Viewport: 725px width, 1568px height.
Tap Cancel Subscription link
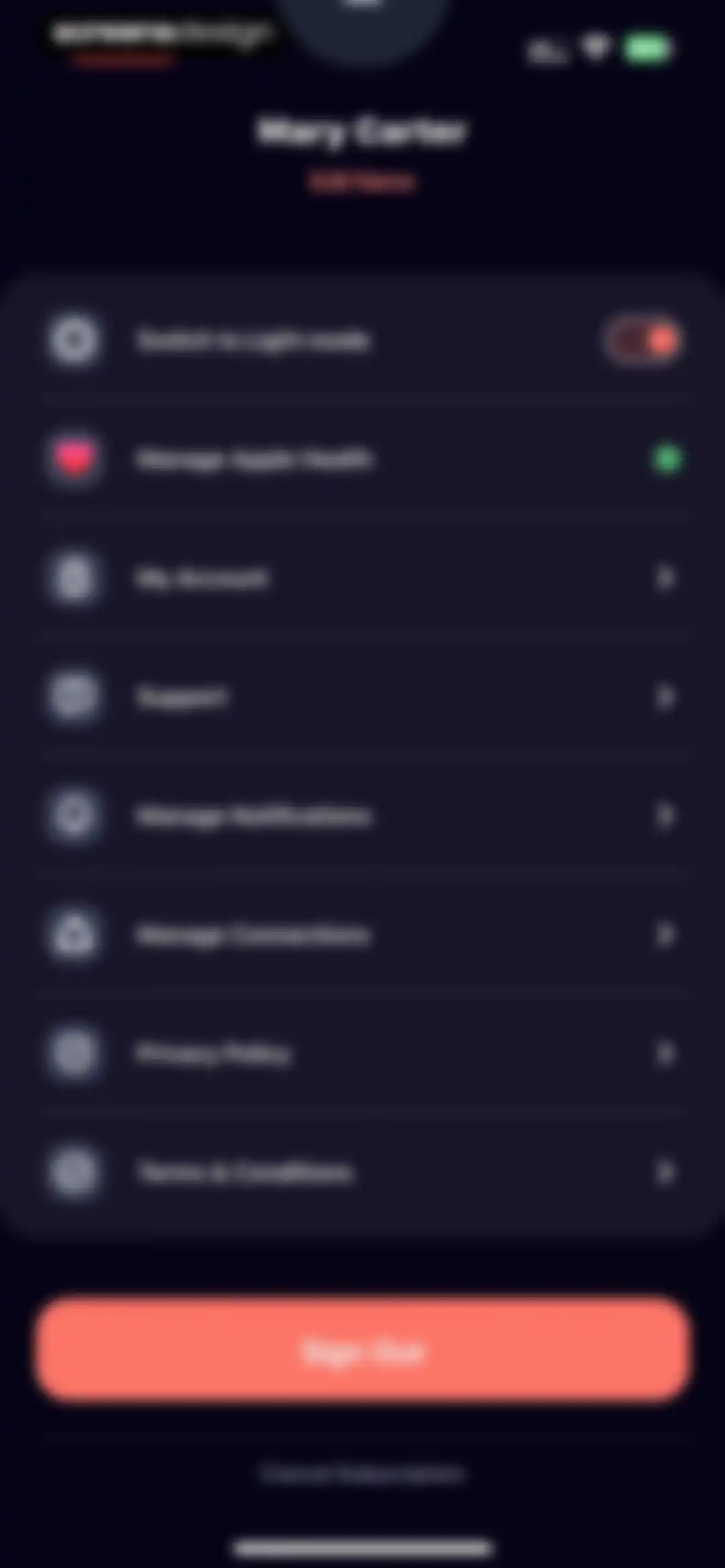click(362, 1474)
